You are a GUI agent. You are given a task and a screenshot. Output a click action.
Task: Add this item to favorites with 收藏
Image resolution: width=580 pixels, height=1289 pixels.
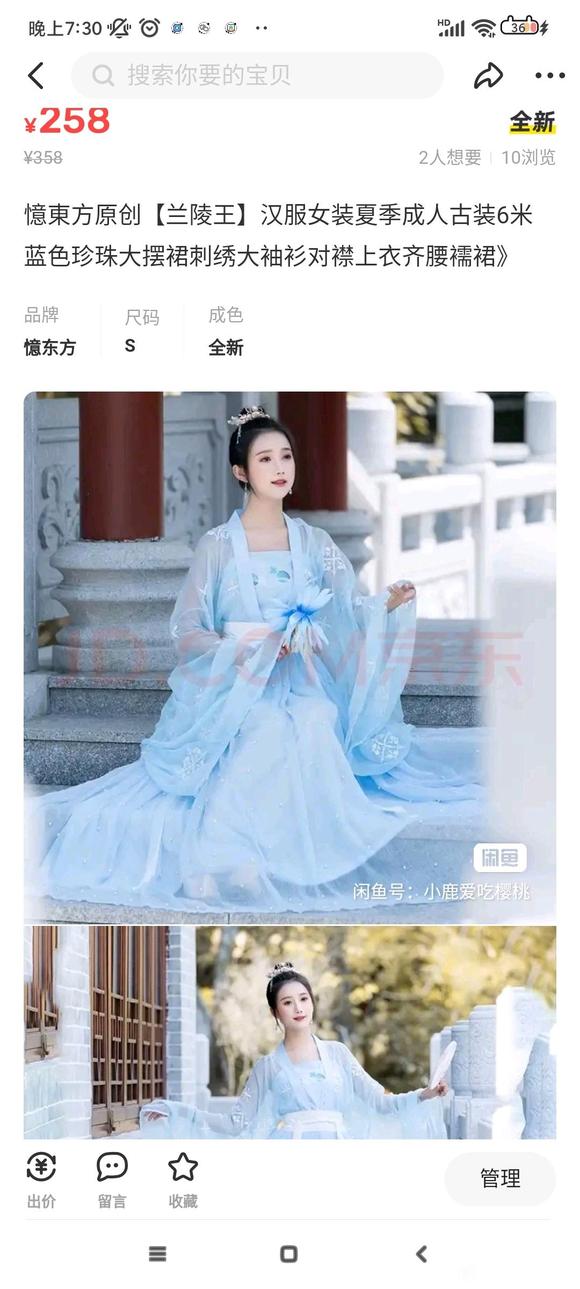(183, 1181)
